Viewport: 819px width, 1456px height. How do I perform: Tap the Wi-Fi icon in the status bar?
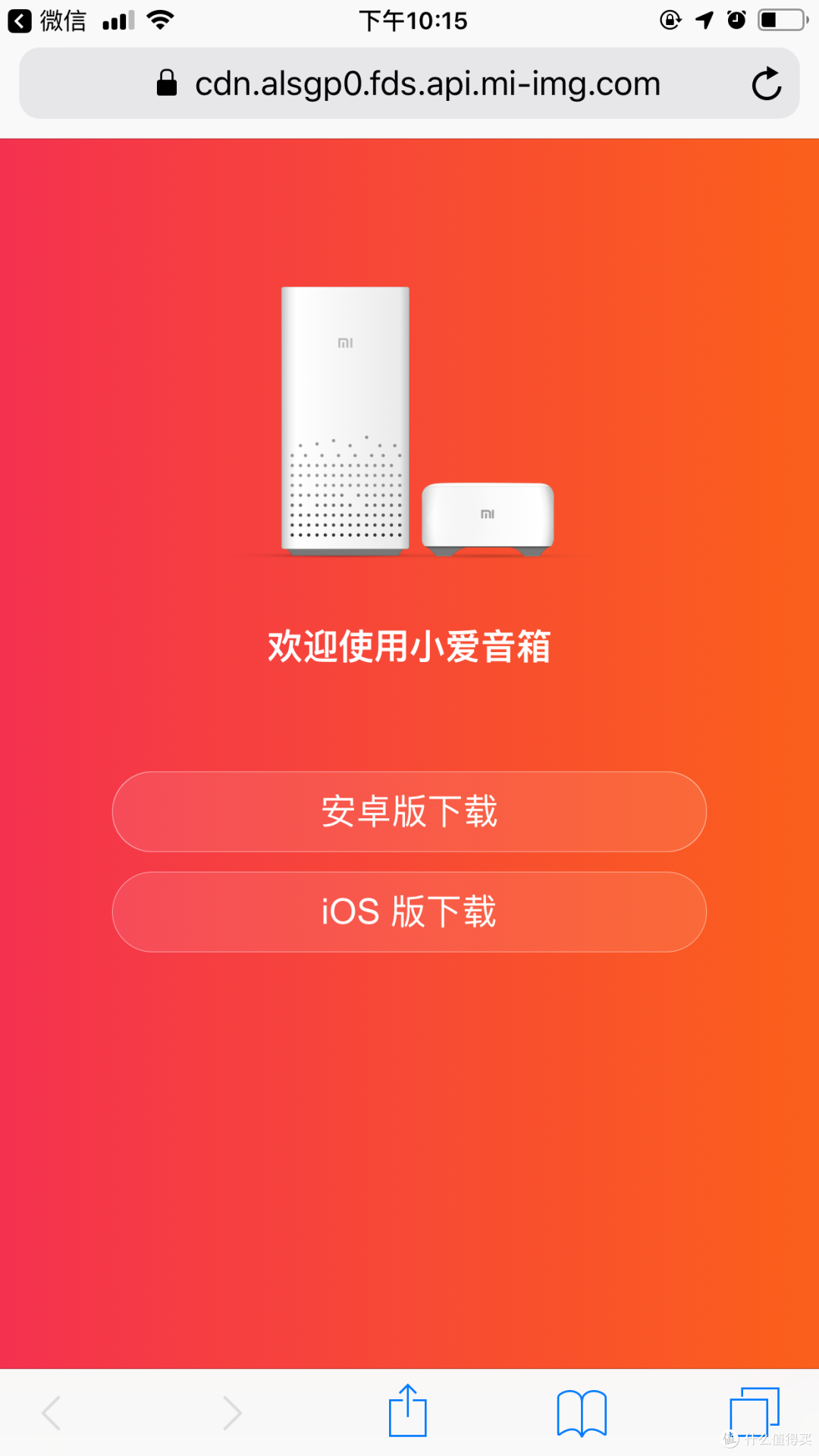click(162, 19)
